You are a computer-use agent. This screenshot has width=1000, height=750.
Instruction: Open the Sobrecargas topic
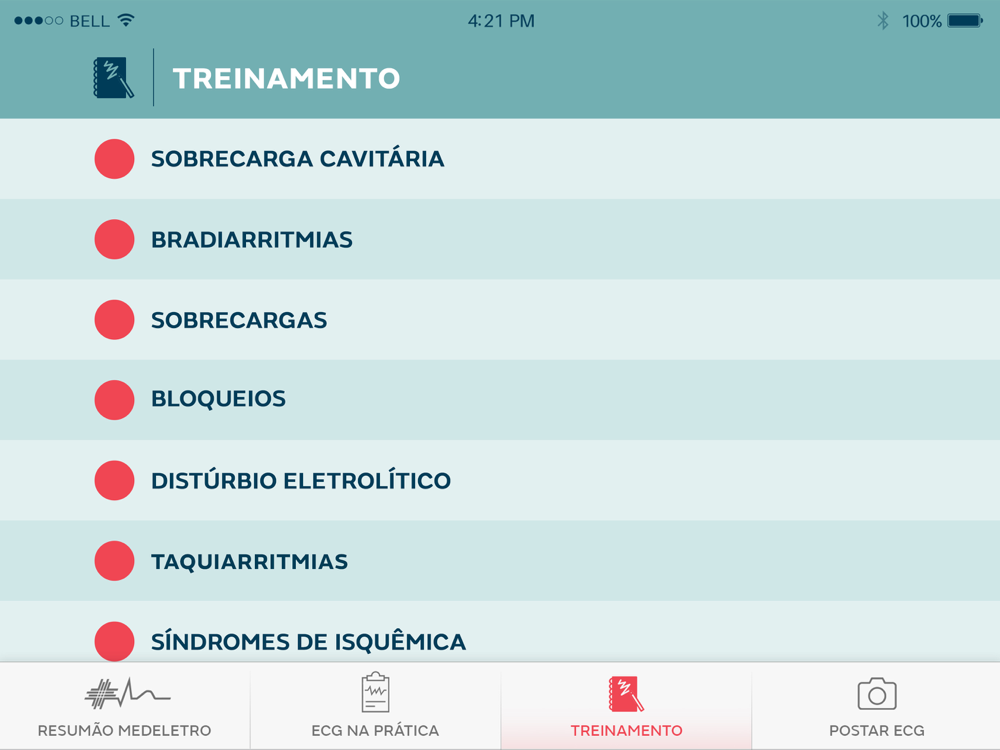500,320
